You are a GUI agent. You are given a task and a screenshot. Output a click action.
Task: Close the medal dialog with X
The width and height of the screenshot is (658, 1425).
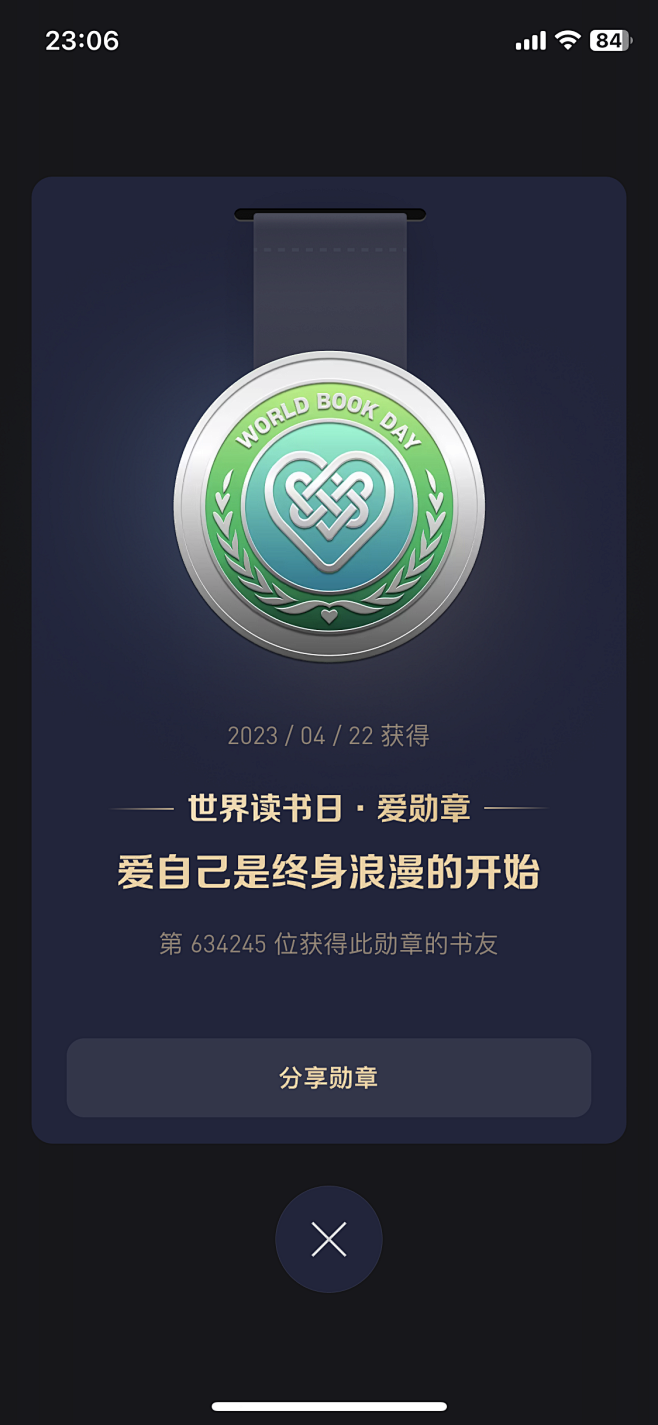(x=328, y=1239)
